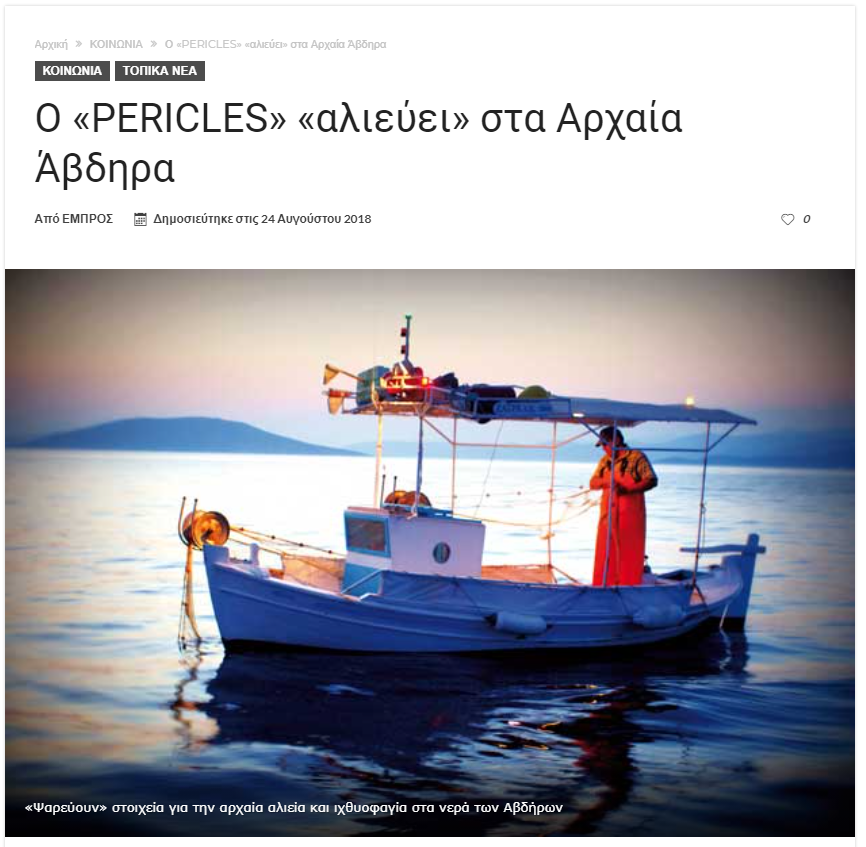Open the author ΕΜΠΡΟΣ link
This screenshot has width=866, height=847.
[89, 219]
